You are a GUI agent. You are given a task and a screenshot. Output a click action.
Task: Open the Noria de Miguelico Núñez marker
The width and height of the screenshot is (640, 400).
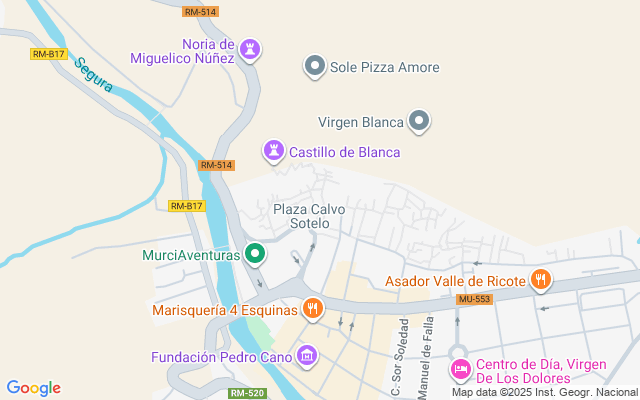pyautogui.click(x=250, y=48)
